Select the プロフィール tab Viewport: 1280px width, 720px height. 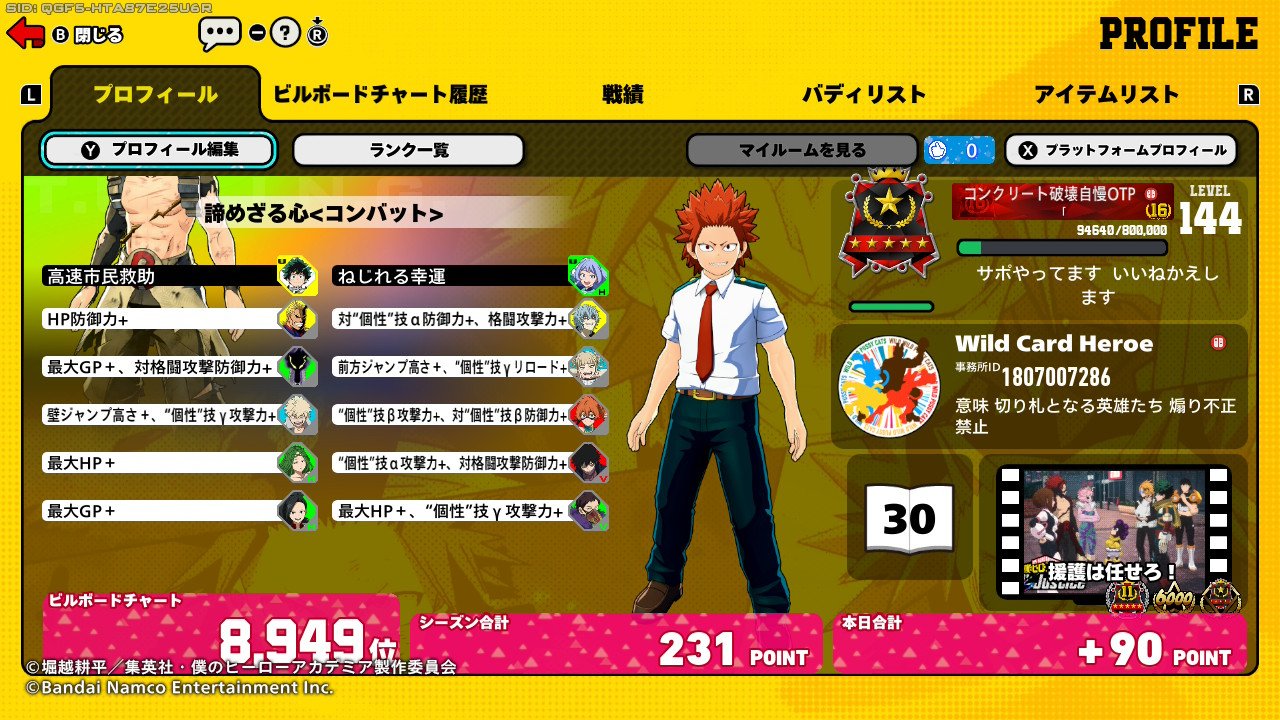pyautogui.click(x=155, y=94)
